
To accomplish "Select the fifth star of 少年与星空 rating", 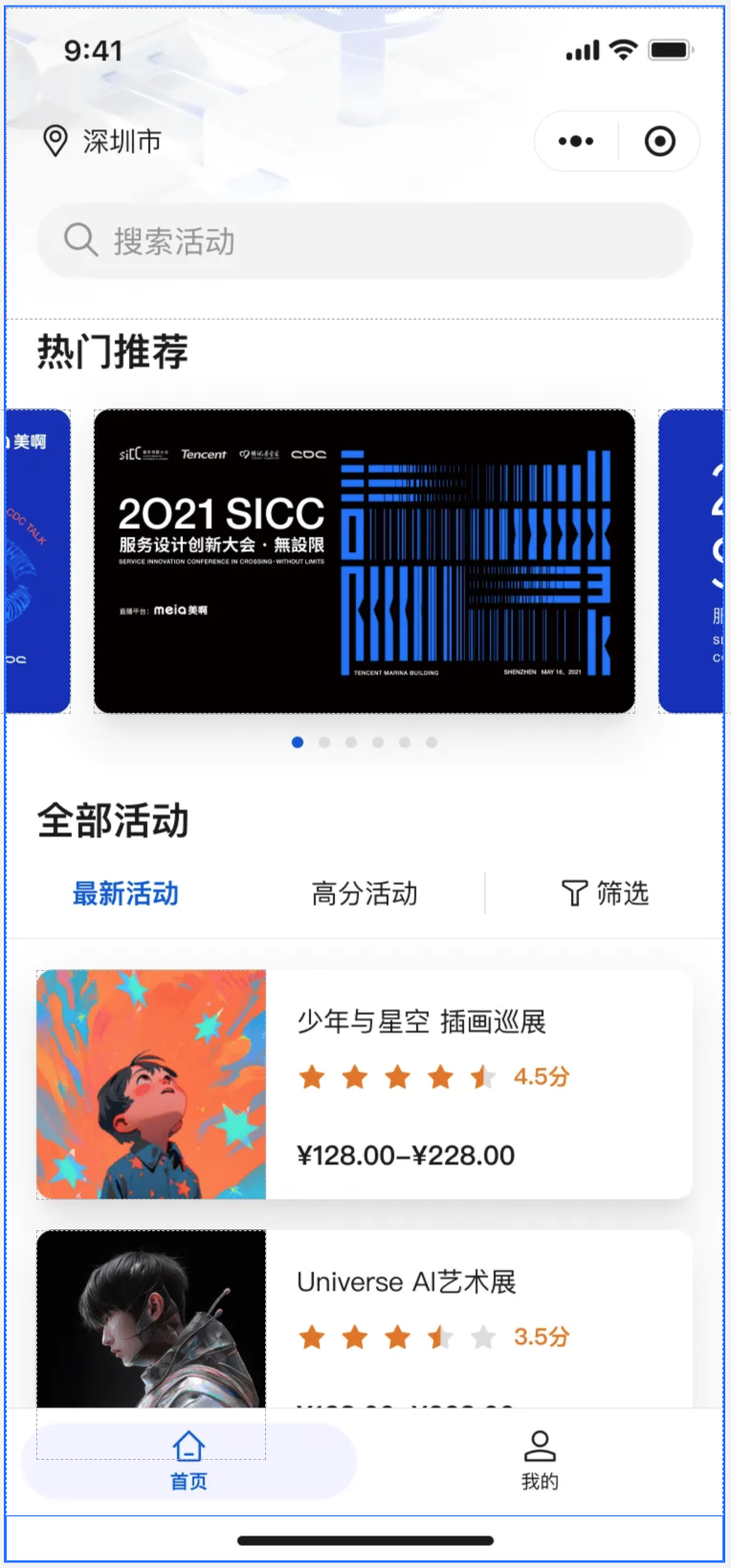I will click(x=481, y=1076).
